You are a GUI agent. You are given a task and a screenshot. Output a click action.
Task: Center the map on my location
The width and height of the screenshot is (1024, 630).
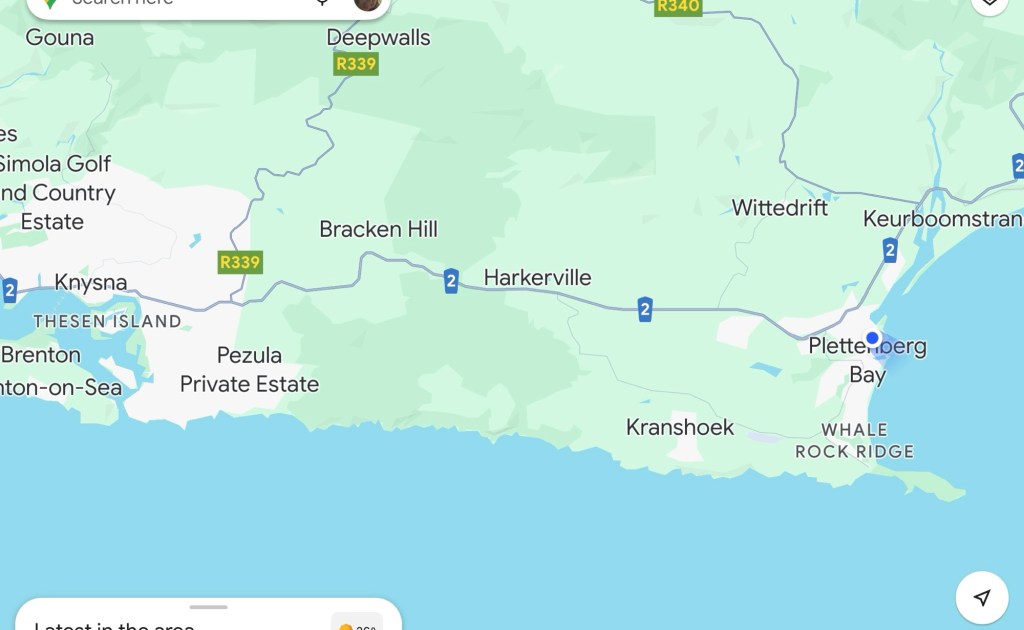(982, 597)
